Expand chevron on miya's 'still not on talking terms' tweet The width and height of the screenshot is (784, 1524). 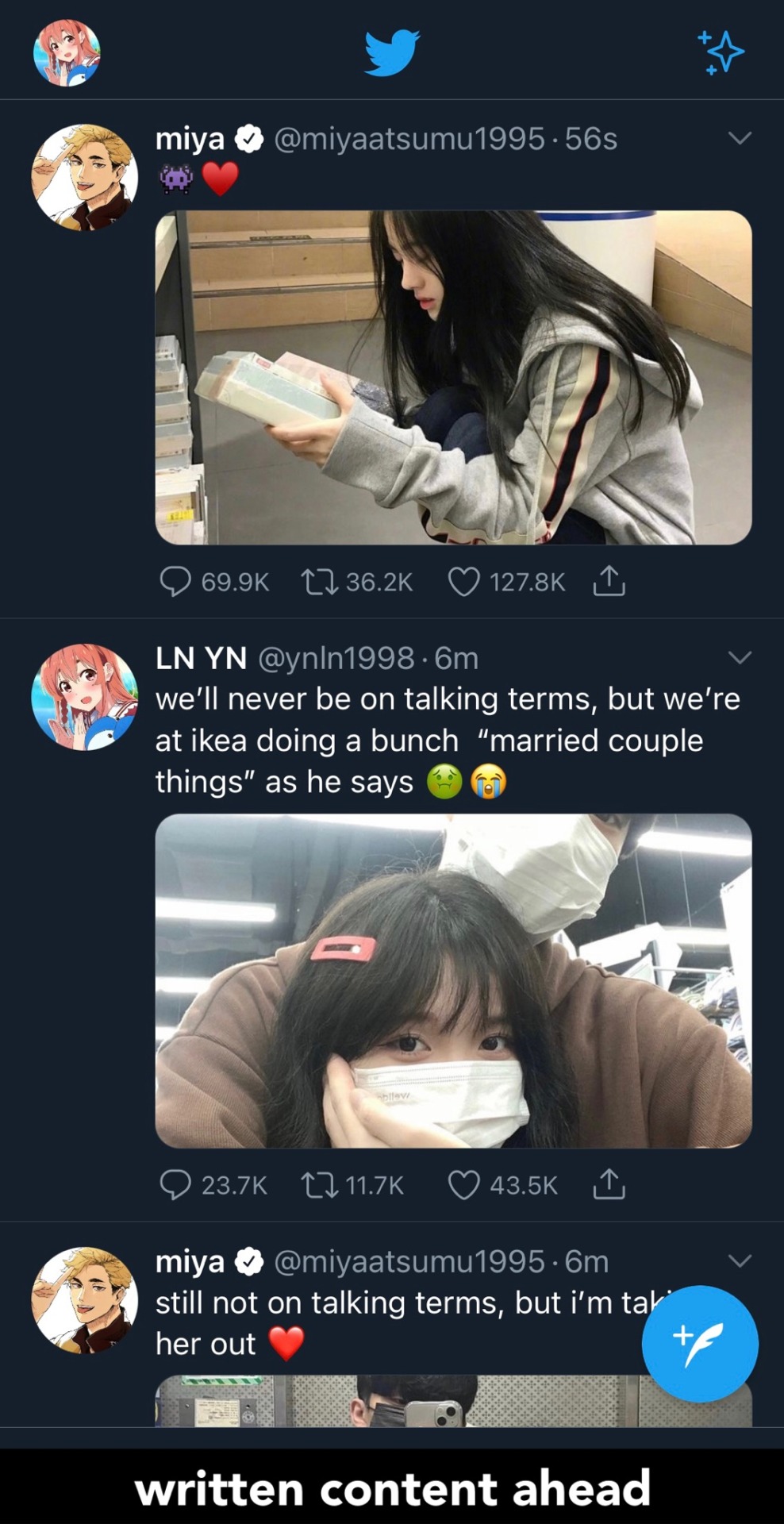pos(740,1260)
